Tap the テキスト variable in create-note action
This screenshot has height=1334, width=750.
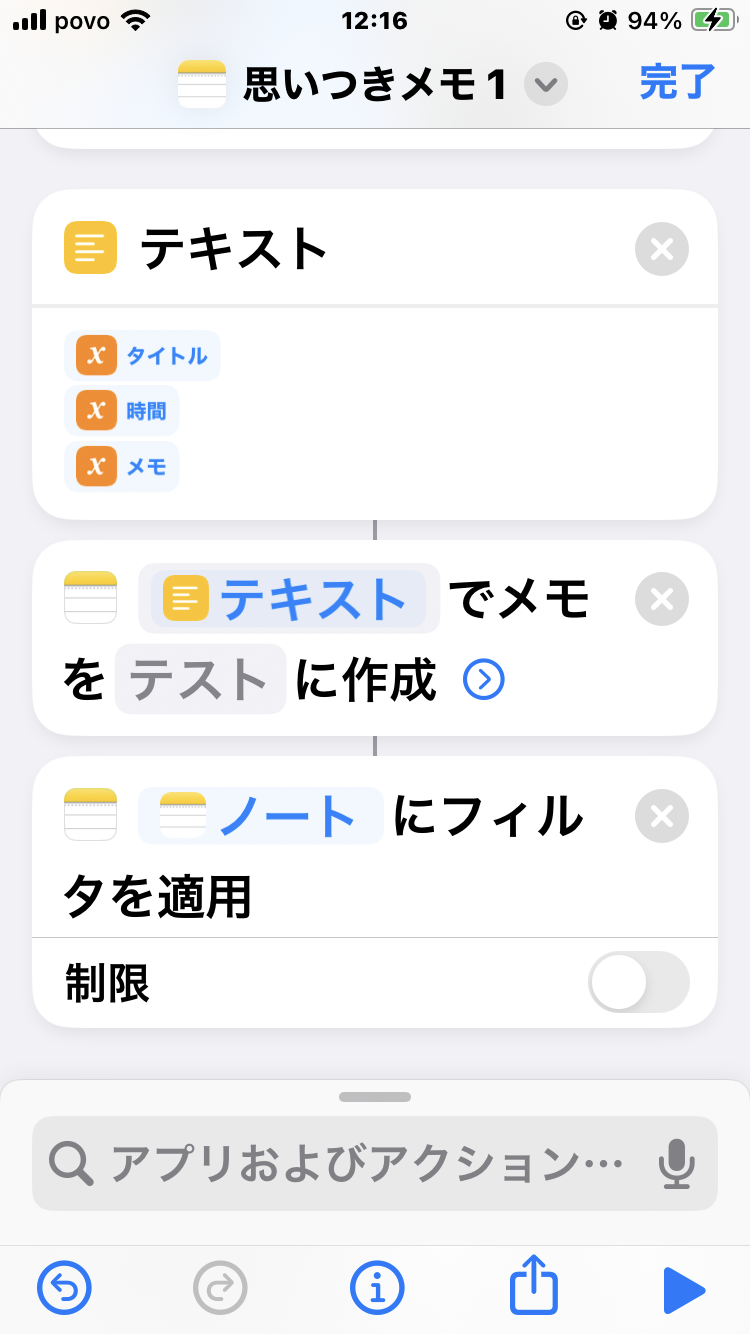(x=289, y=599)
